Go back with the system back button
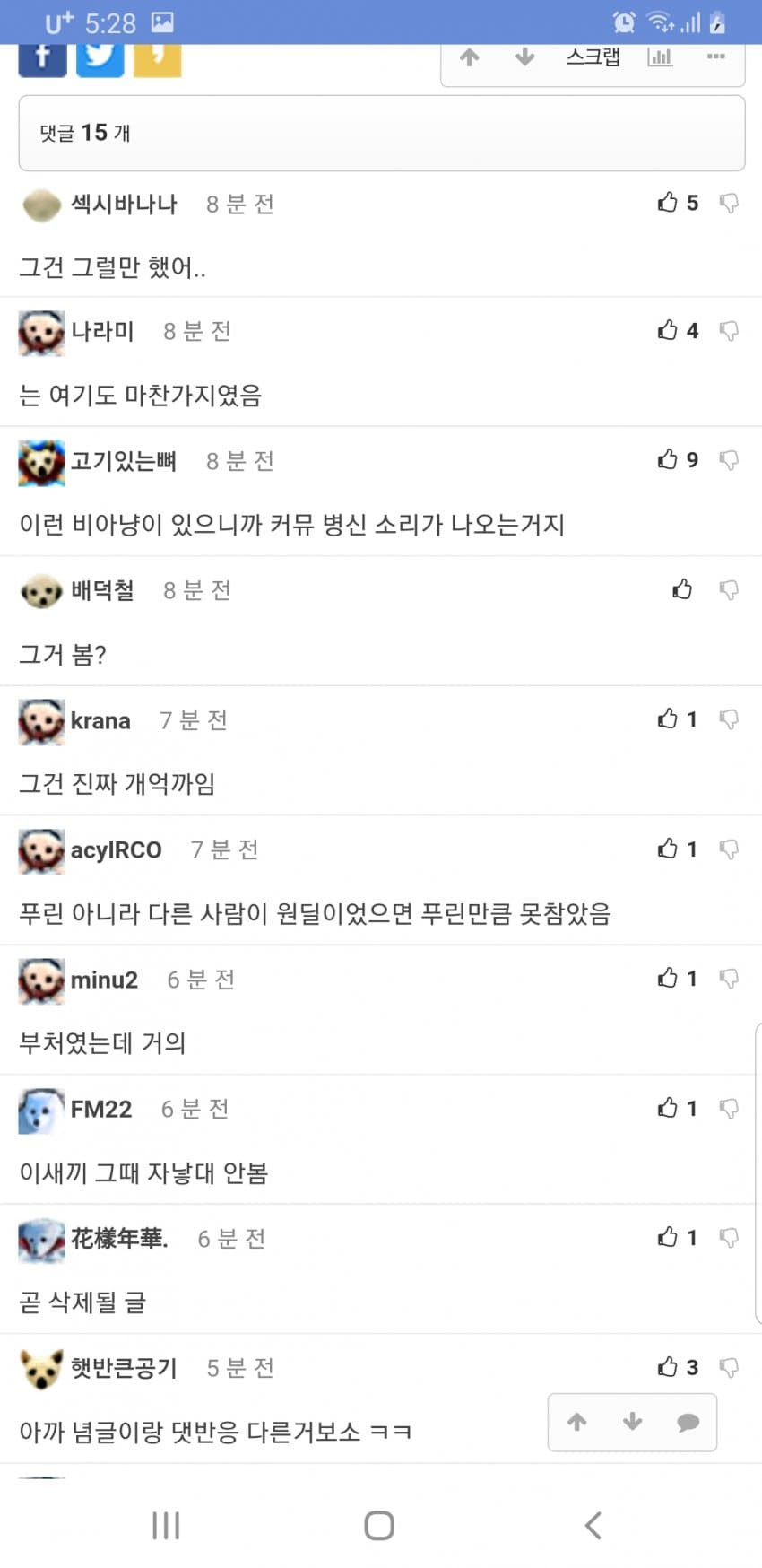 (593, 1525)
